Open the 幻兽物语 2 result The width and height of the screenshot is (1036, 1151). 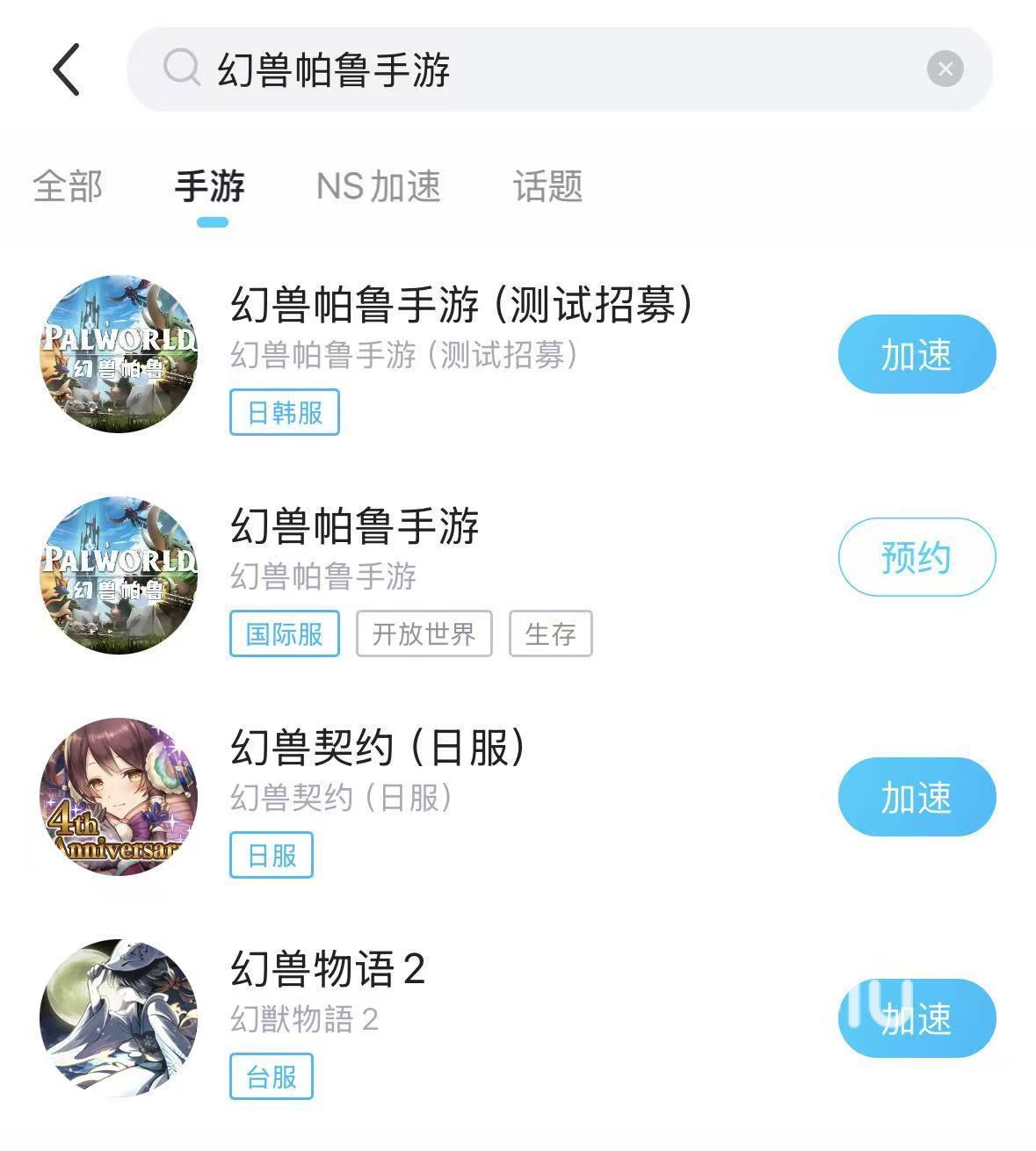click(x=327, y=970)
